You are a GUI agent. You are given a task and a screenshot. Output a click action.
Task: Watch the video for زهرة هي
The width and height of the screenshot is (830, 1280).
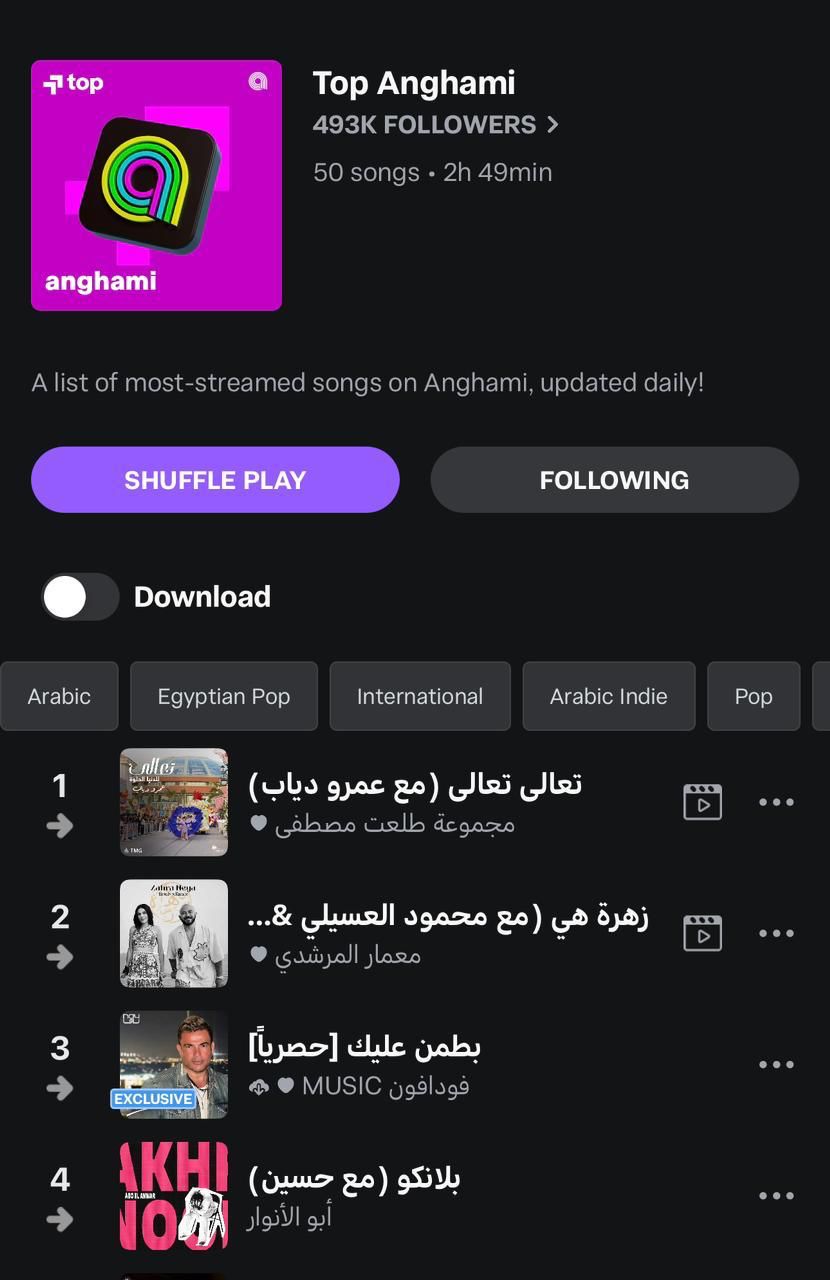tap(702, 933)
